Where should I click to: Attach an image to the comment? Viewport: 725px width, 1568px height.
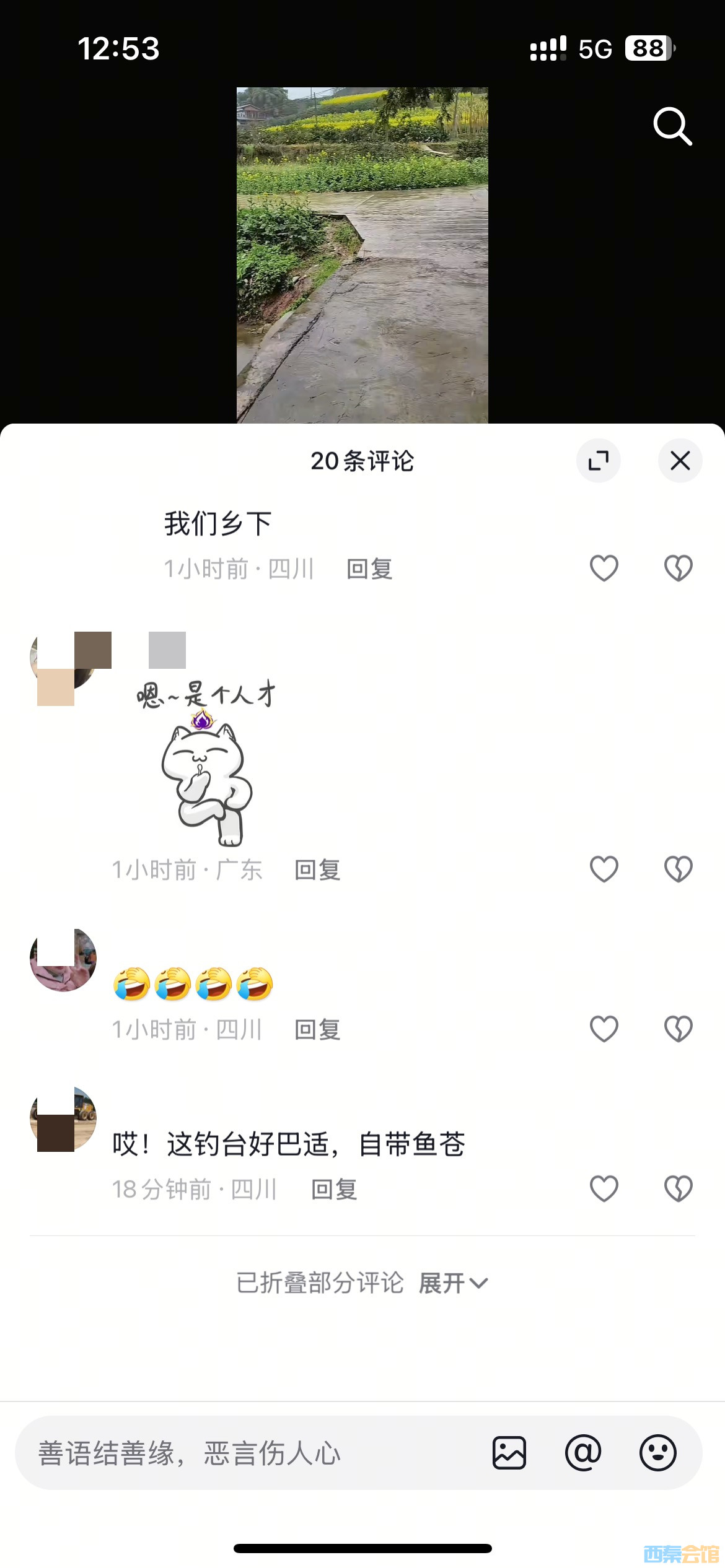[509, 1453]
